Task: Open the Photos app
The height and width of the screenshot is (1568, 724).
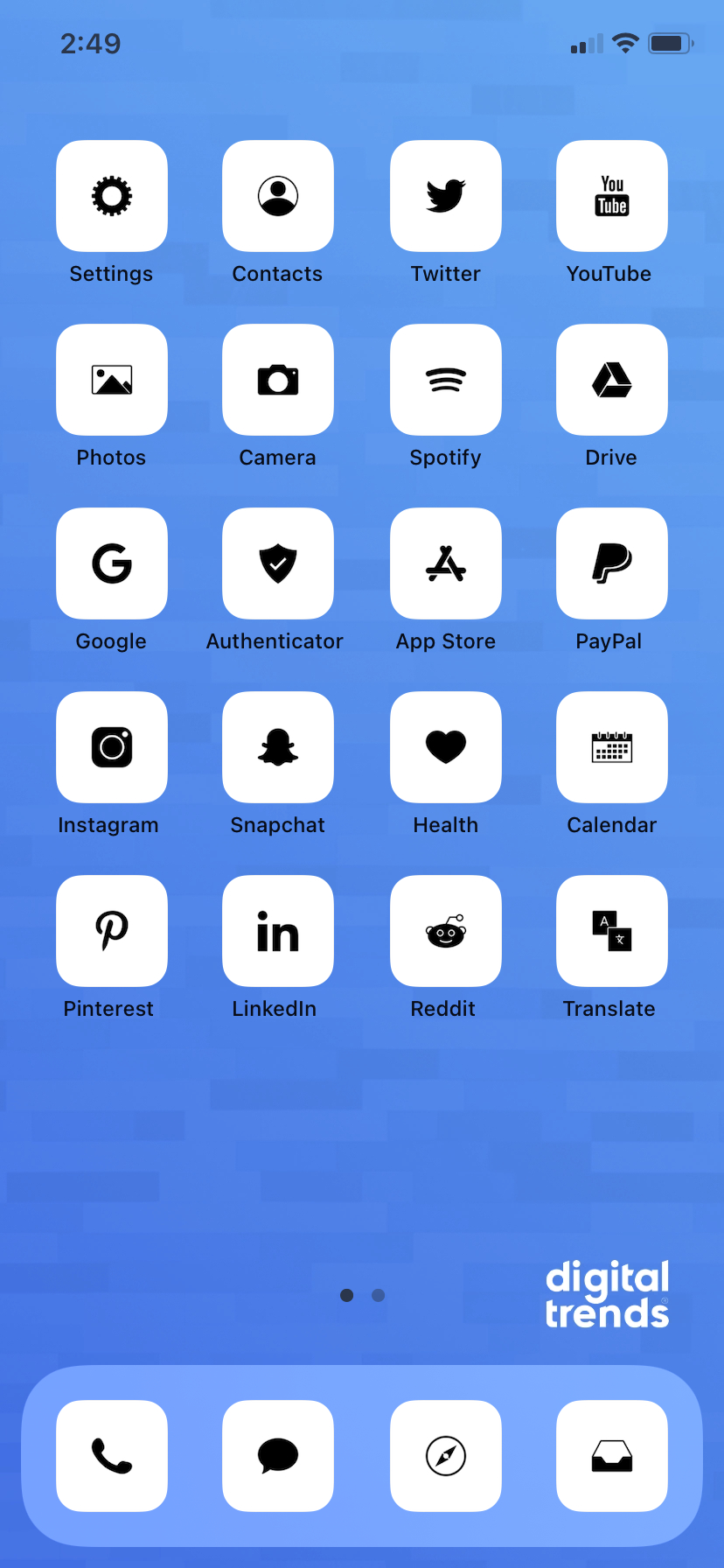Action: (112, 380)
